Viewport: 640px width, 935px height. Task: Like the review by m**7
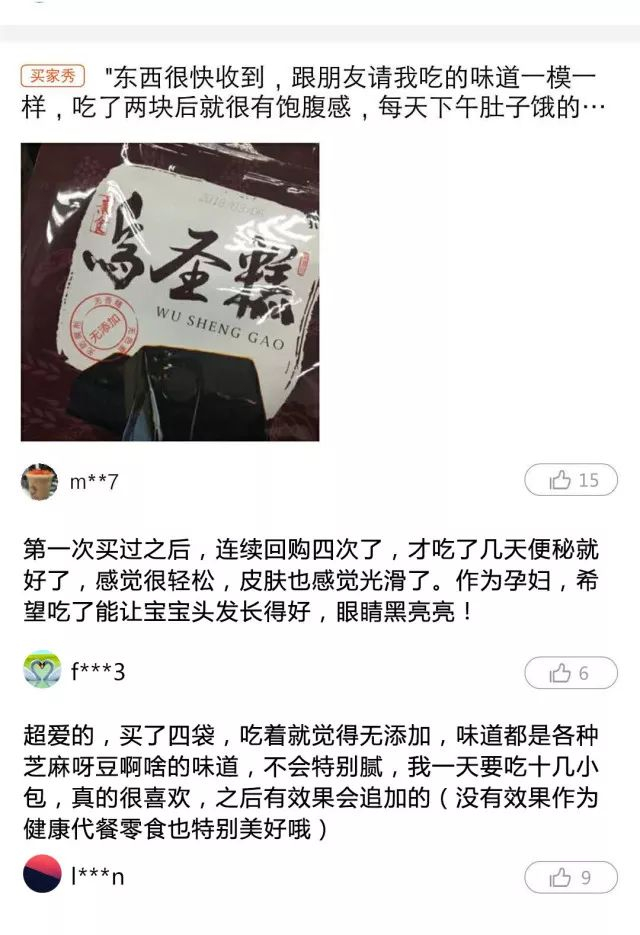[x=571, y=480]
